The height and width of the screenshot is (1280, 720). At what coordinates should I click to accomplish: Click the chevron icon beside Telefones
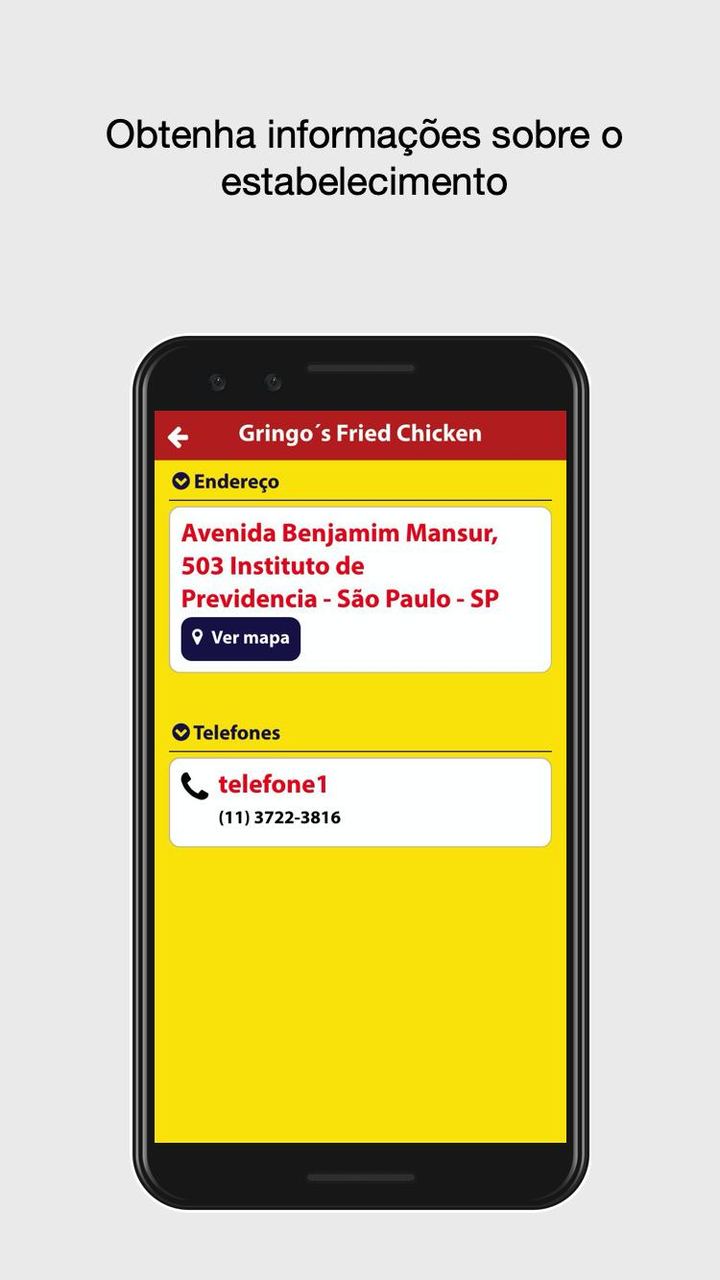179,731
